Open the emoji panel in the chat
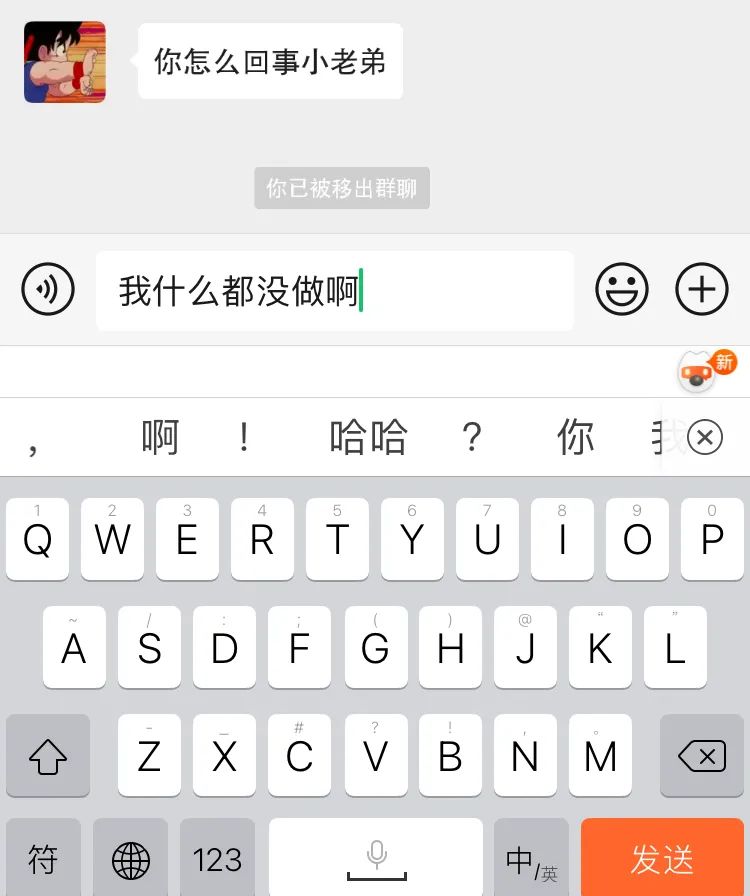Image resolution: width=750 pixels, height=896 pixels. tap(621, 290)
